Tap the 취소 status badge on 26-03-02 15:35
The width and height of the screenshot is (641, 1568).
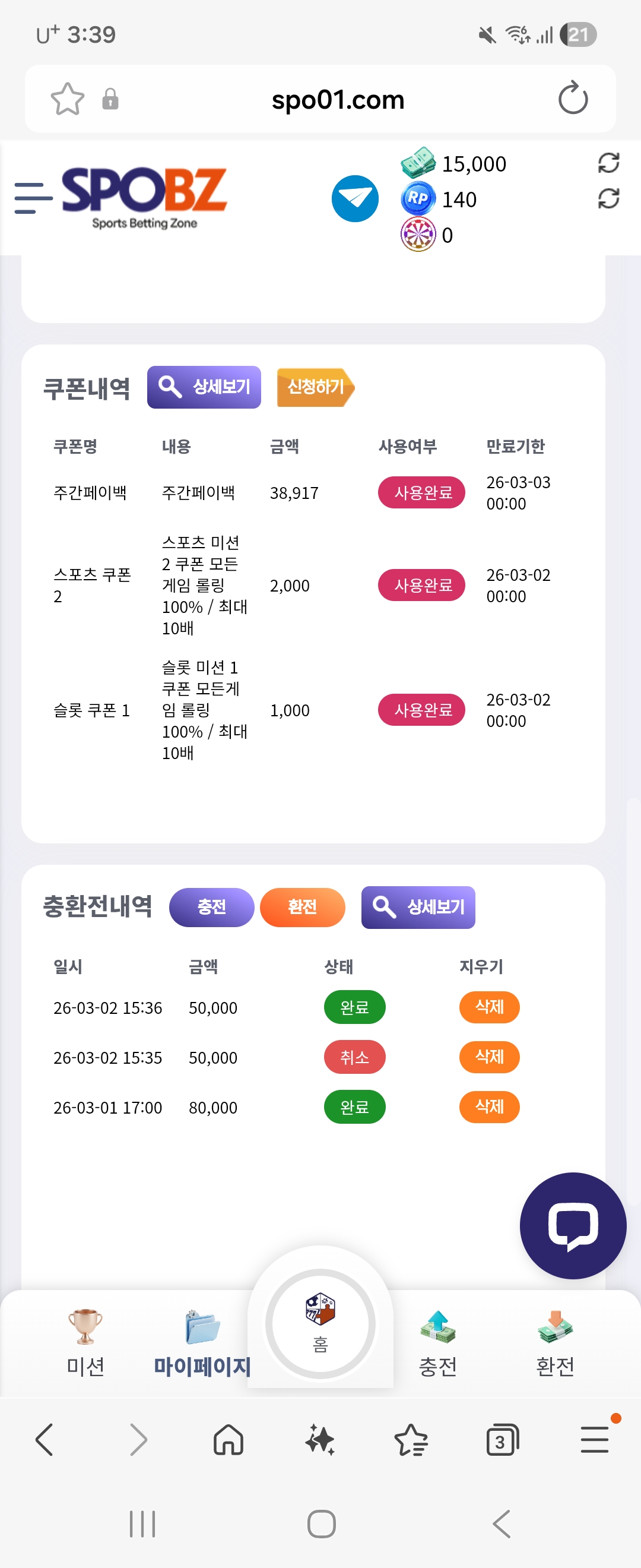pos(354,1057)
